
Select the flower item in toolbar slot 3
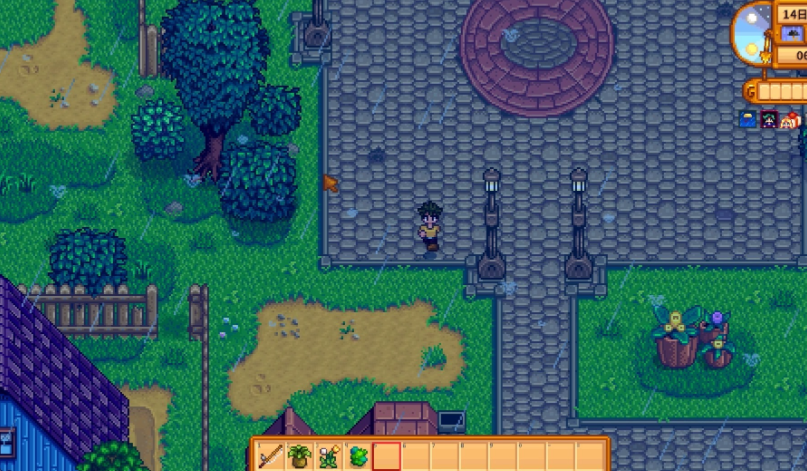tap(328, 457)
